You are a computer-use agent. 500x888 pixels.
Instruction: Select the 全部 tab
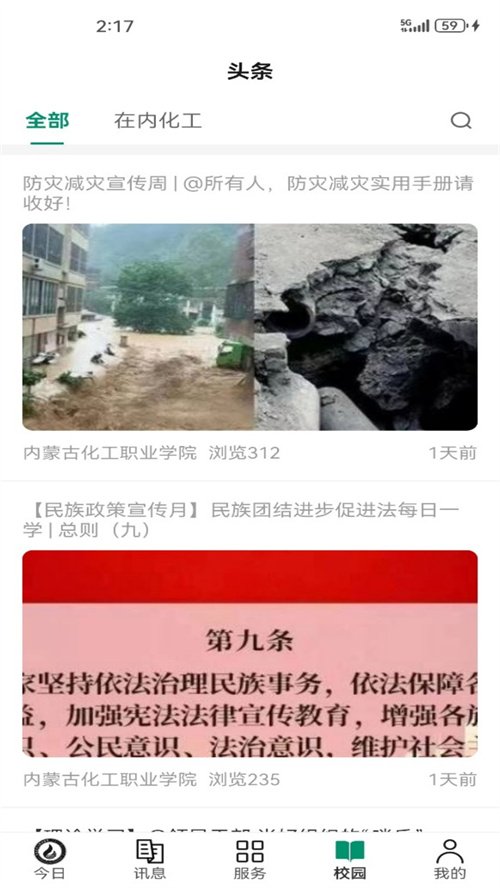tap(48, 121)
